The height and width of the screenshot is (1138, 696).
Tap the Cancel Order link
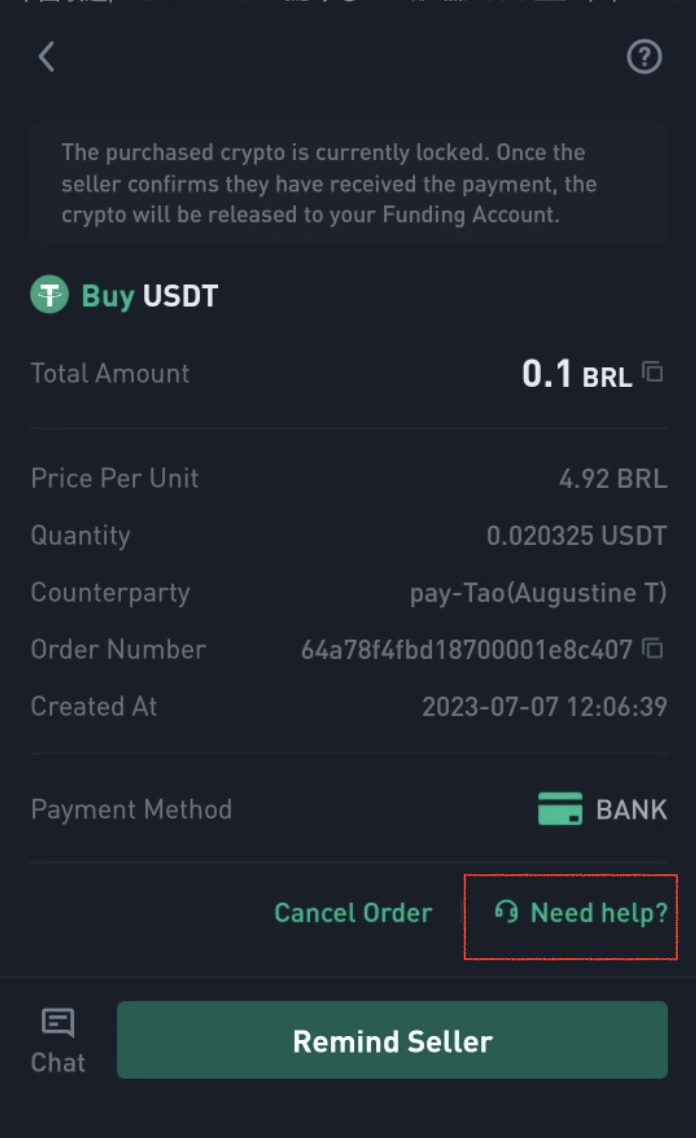(353, 912)
